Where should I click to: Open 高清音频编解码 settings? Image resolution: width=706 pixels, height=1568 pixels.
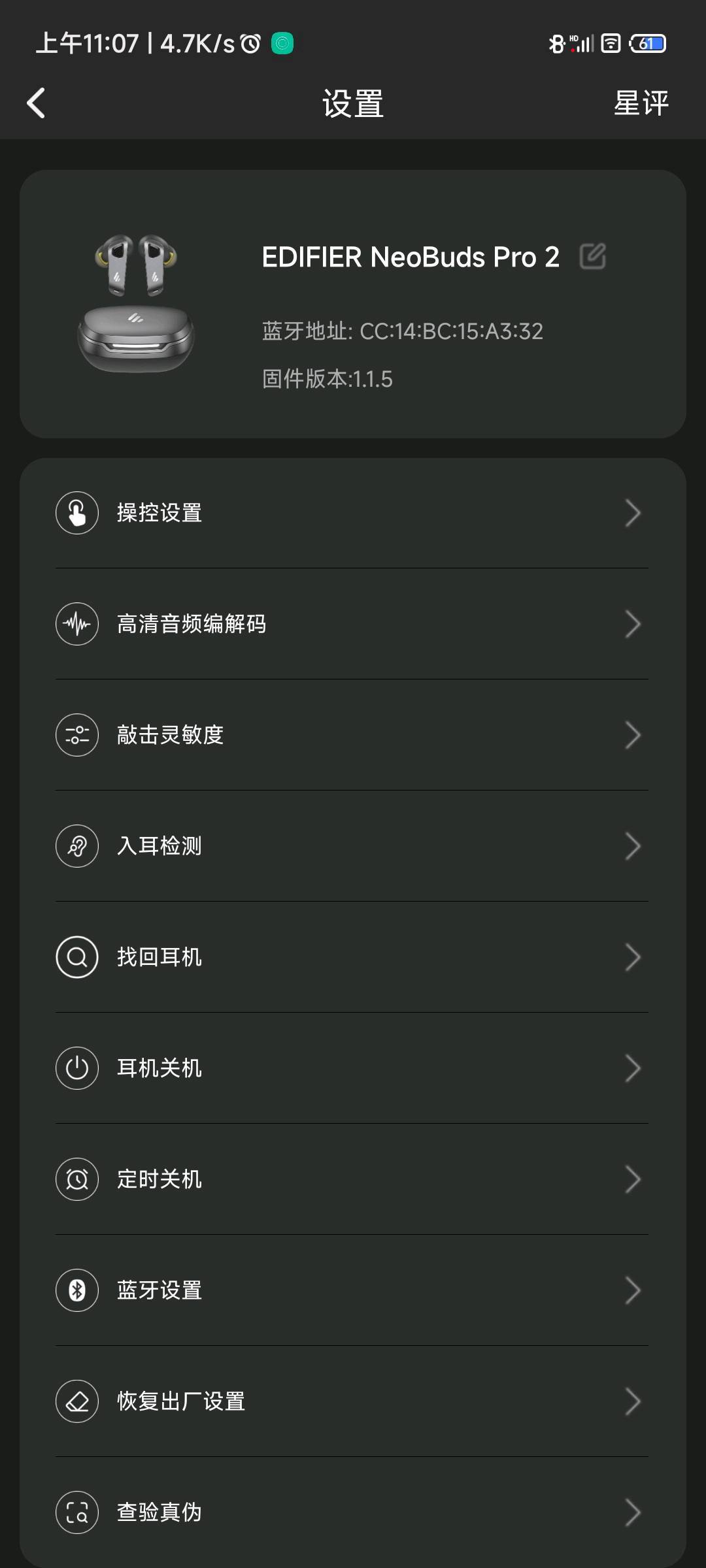point(352,624)
